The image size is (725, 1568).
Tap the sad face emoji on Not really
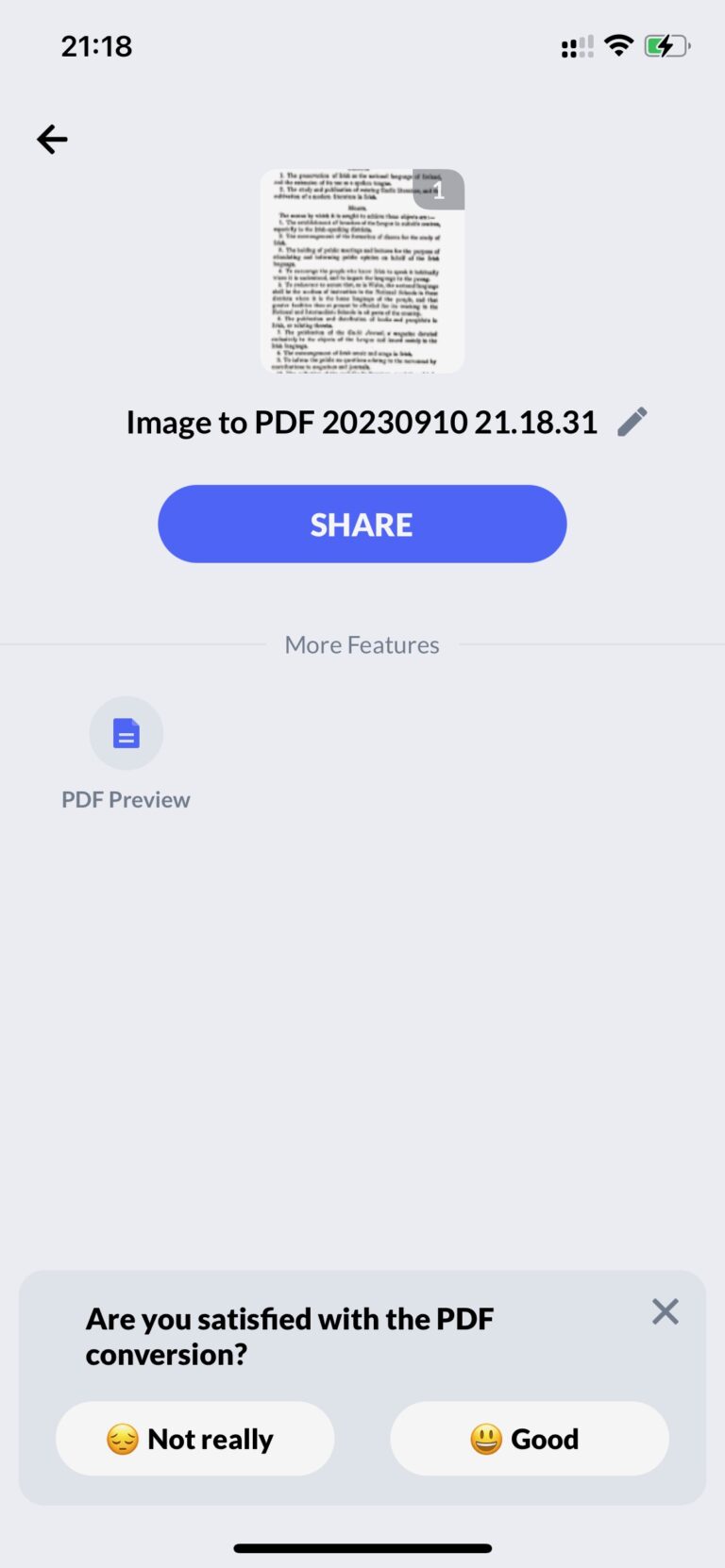pos(122,1438)
